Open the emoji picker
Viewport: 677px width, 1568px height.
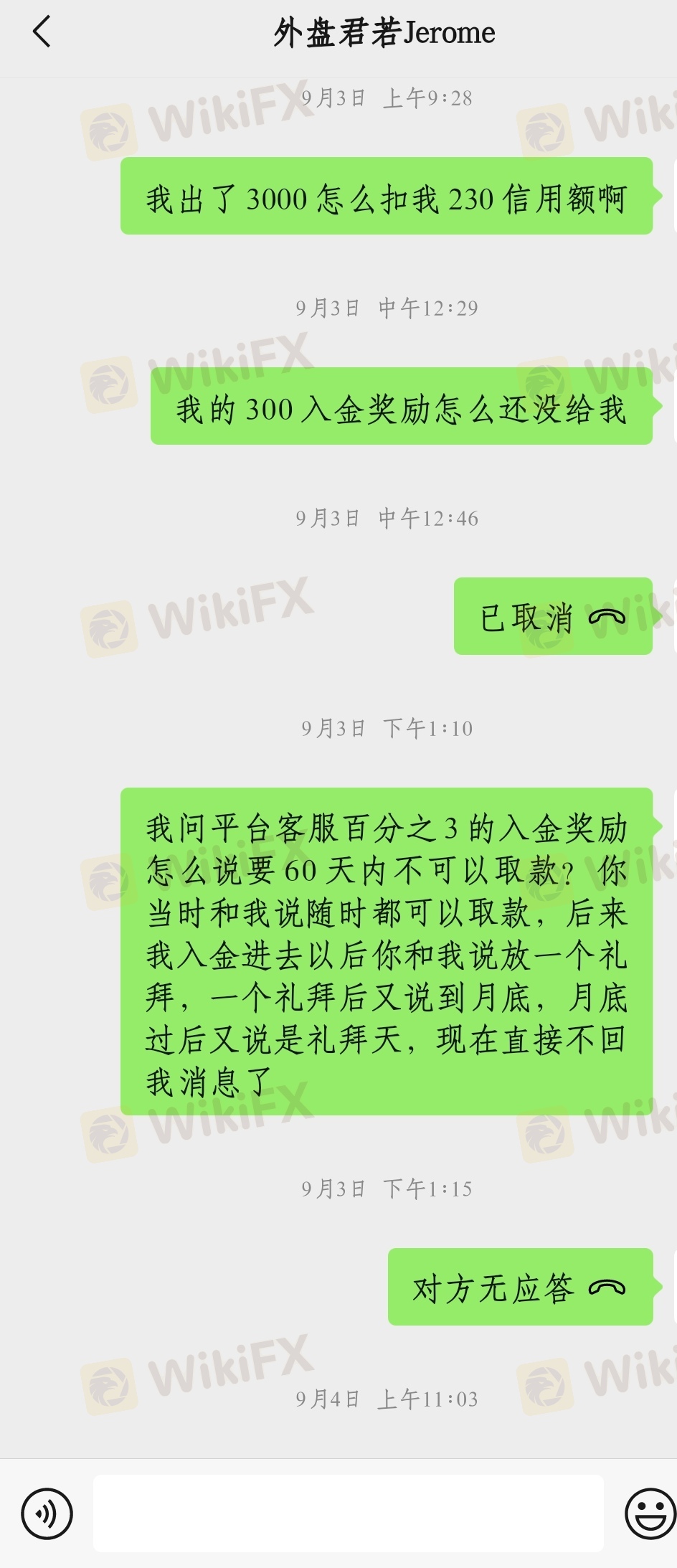(649, 1513)
